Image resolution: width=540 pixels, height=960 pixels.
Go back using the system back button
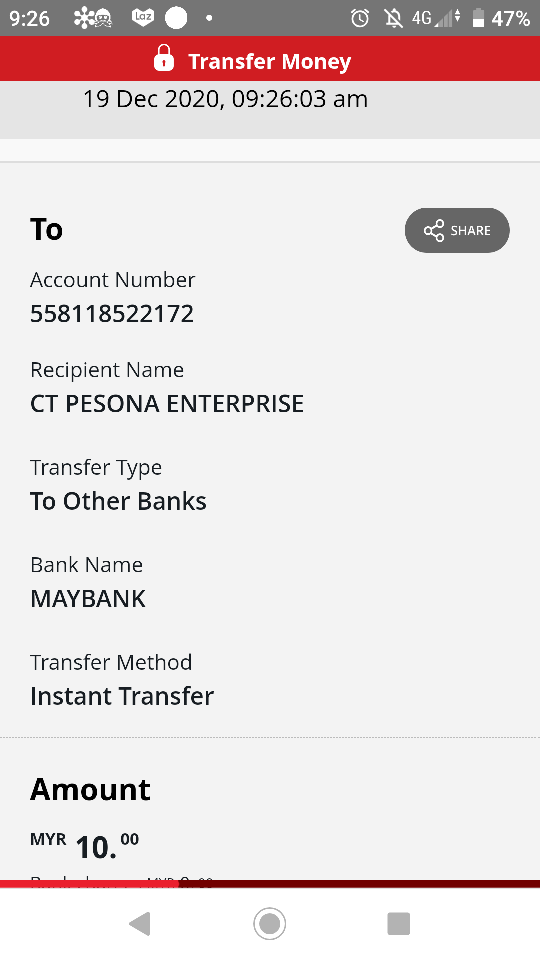(140, 923)
